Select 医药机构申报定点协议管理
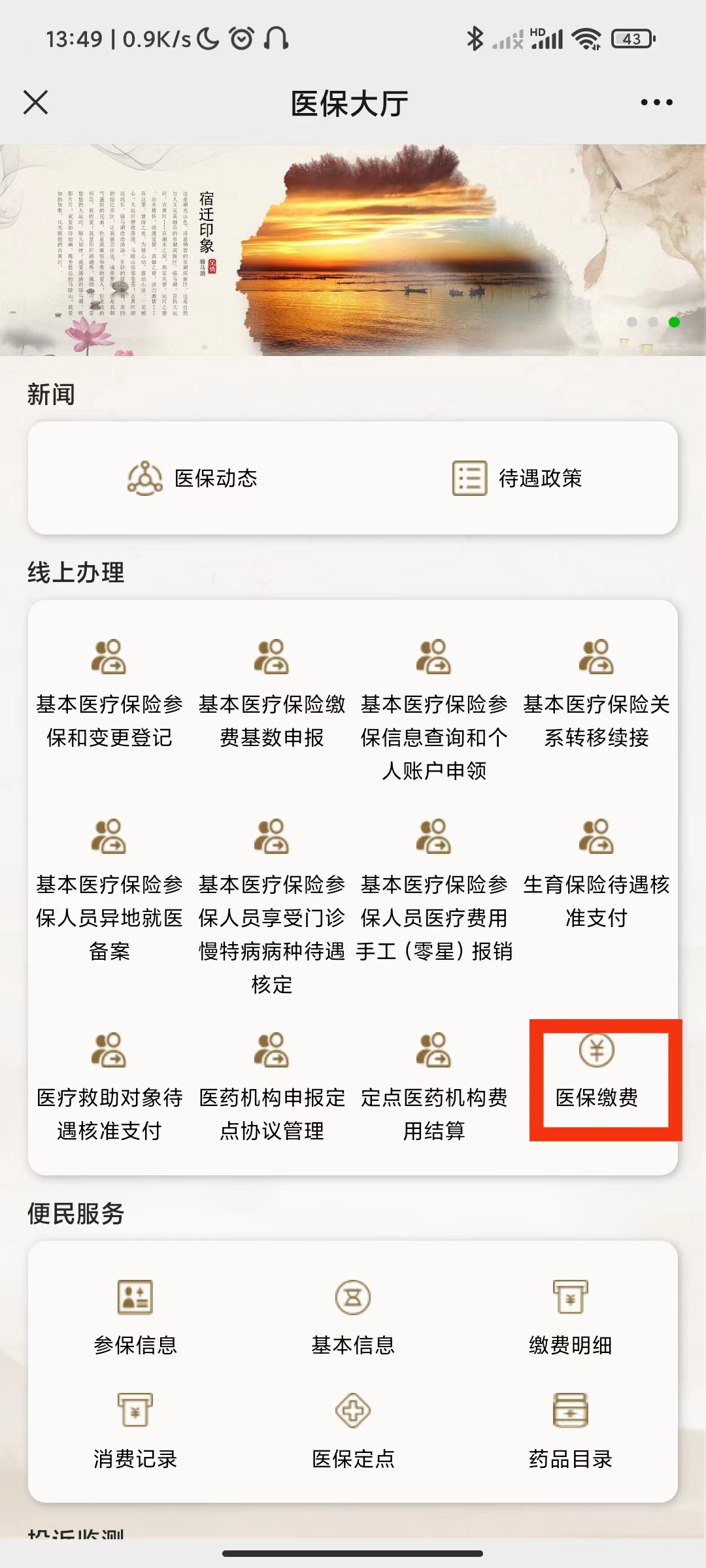 click(272, 1085)
